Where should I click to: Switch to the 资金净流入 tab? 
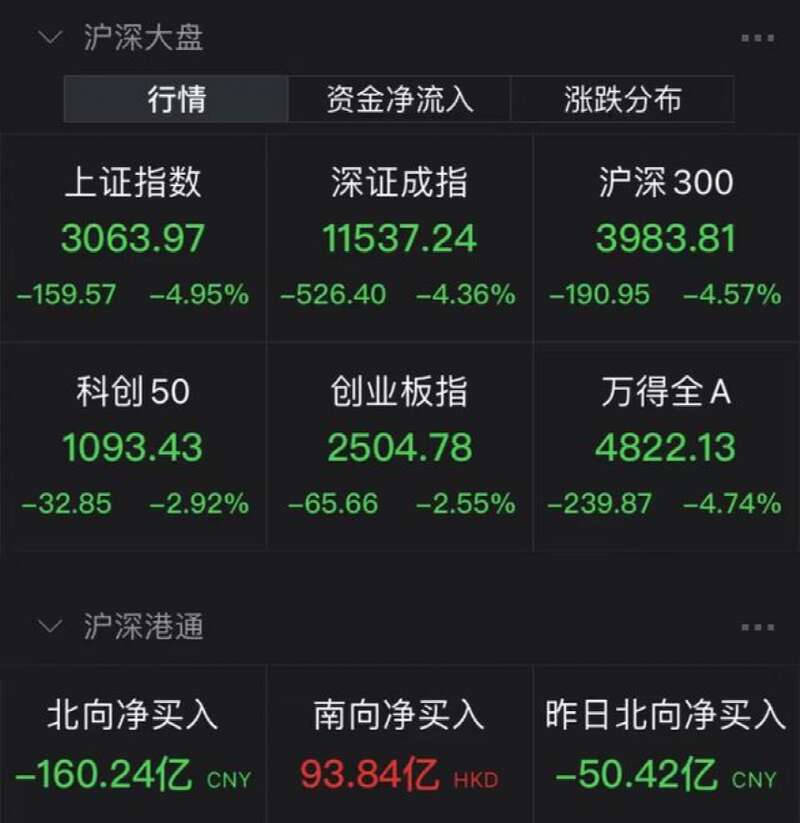399,100
